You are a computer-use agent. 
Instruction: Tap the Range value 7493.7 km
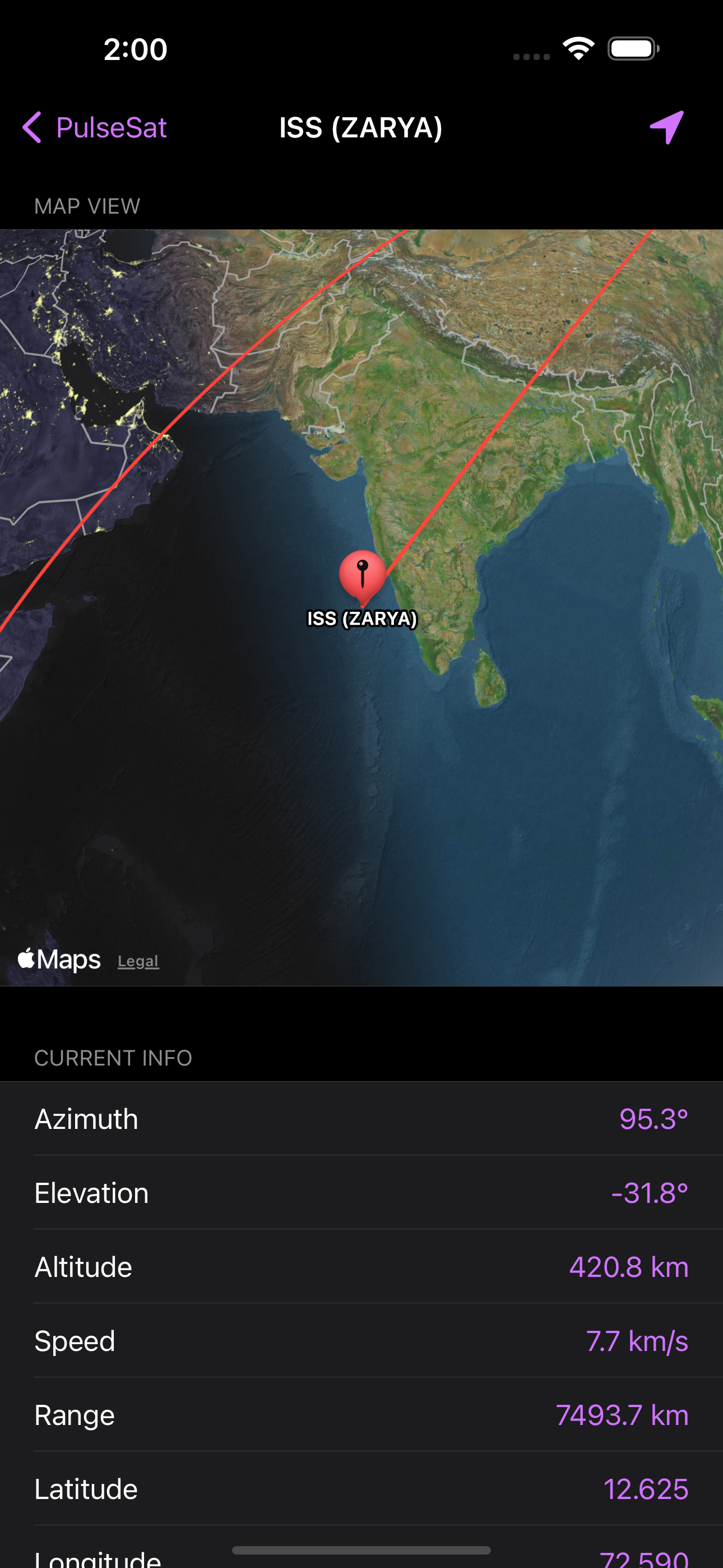click(x=622, y=1415)
